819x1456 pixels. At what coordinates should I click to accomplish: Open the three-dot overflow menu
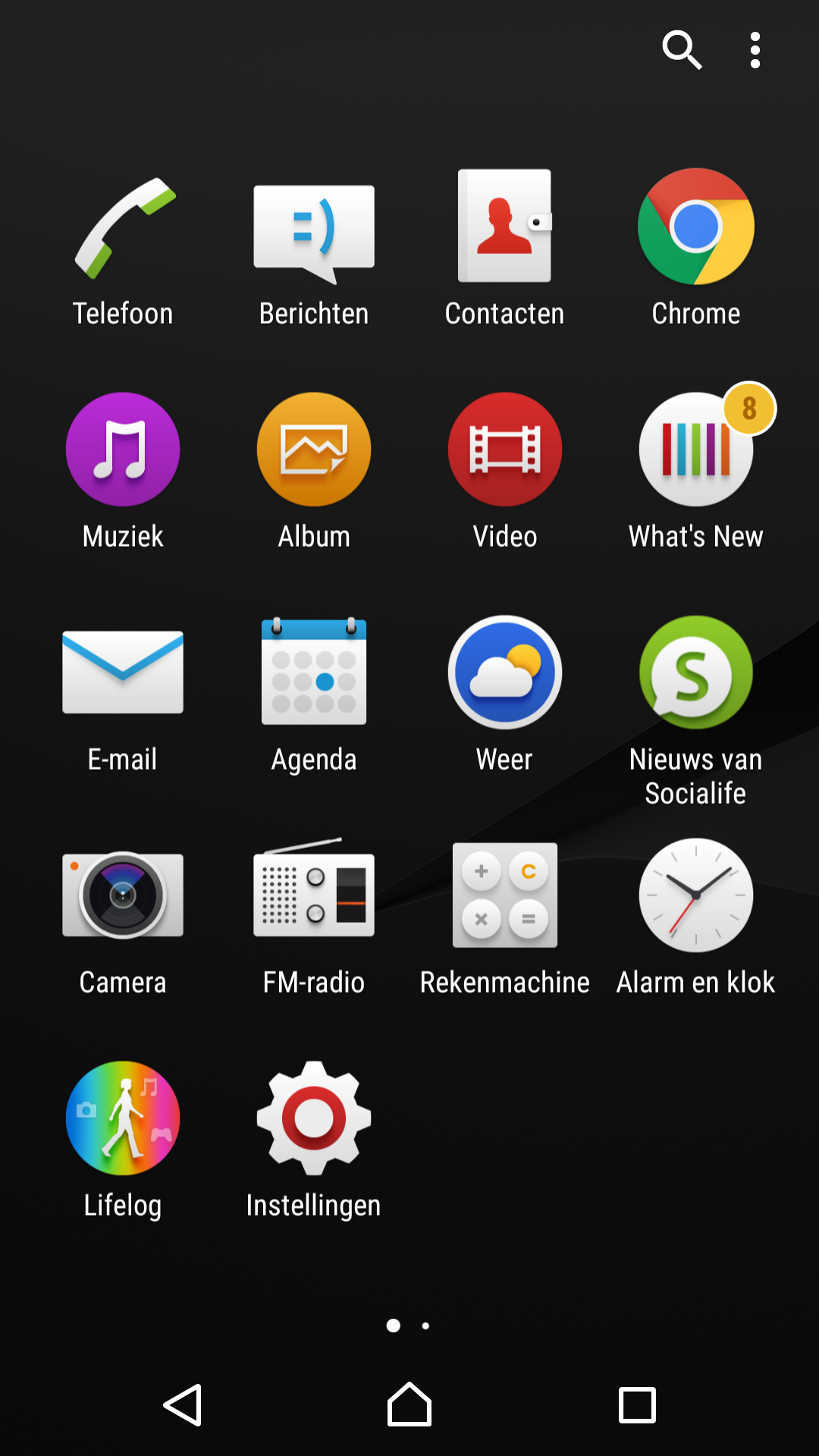755,50
